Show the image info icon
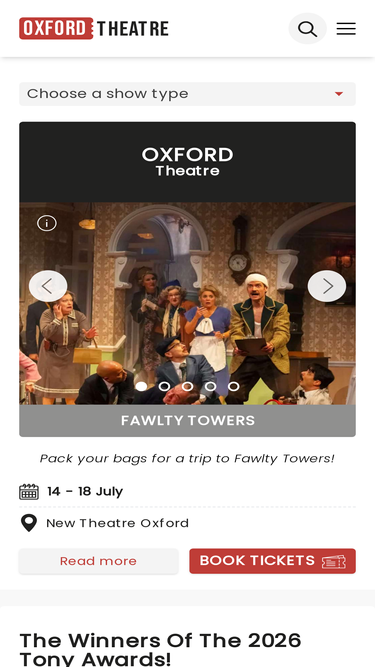This screenshot has width=375, height=667. click(47, 223)
